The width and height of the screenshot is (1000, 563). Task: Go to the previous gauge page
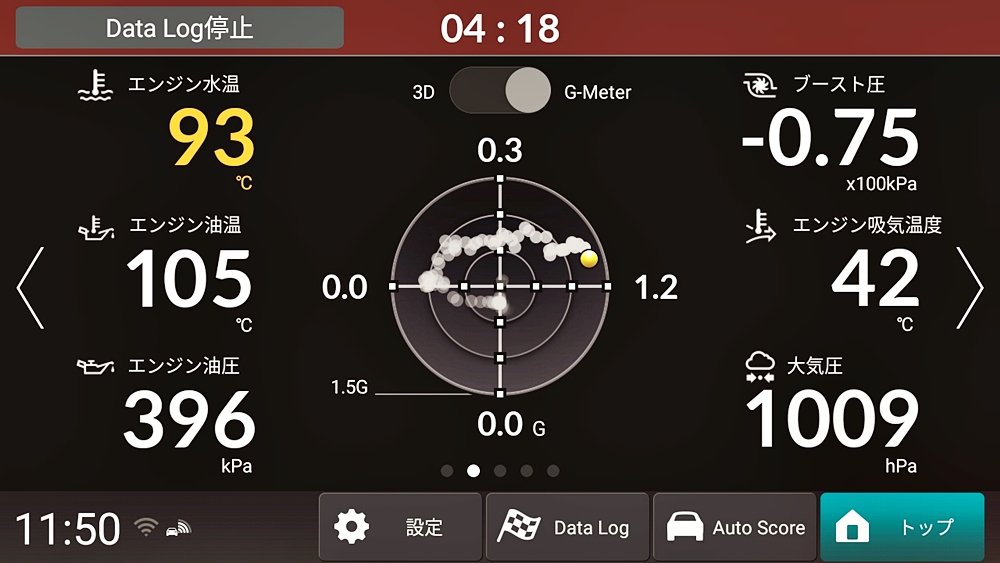point(30,288)
